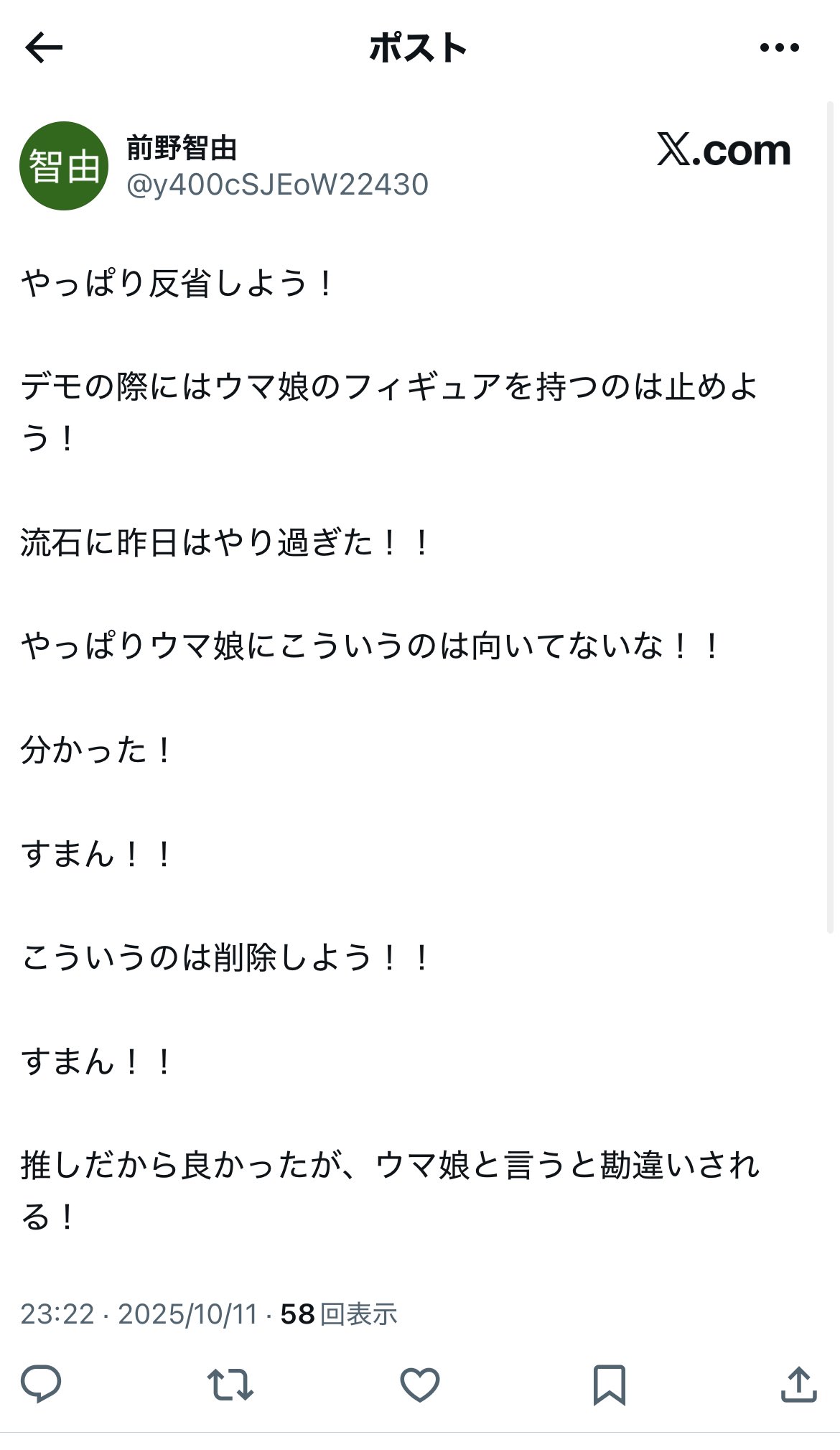Share this post

[x=798, y=1384]
